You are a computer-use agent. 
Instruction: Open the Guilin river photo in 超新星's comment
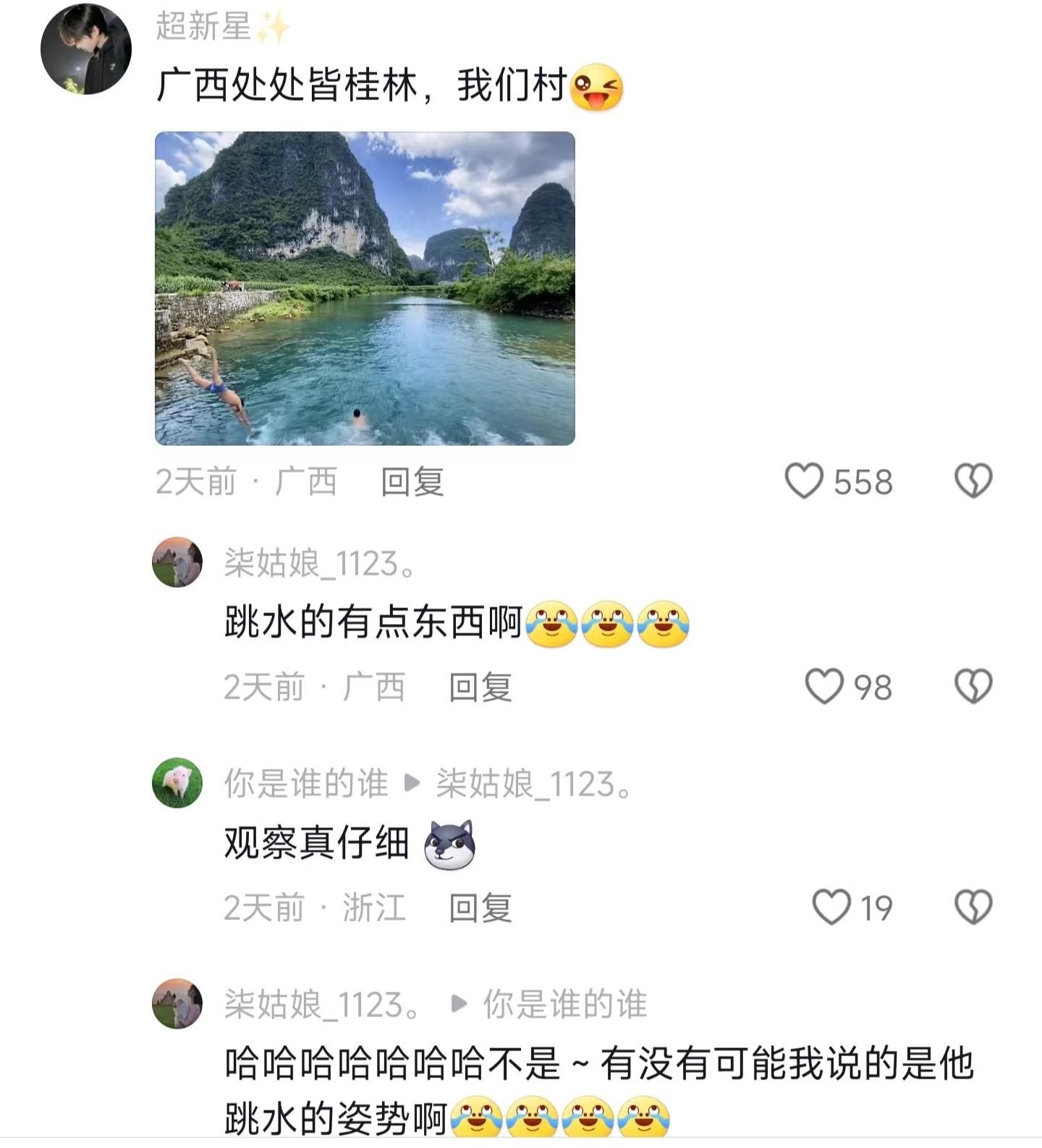pos(365,288)
